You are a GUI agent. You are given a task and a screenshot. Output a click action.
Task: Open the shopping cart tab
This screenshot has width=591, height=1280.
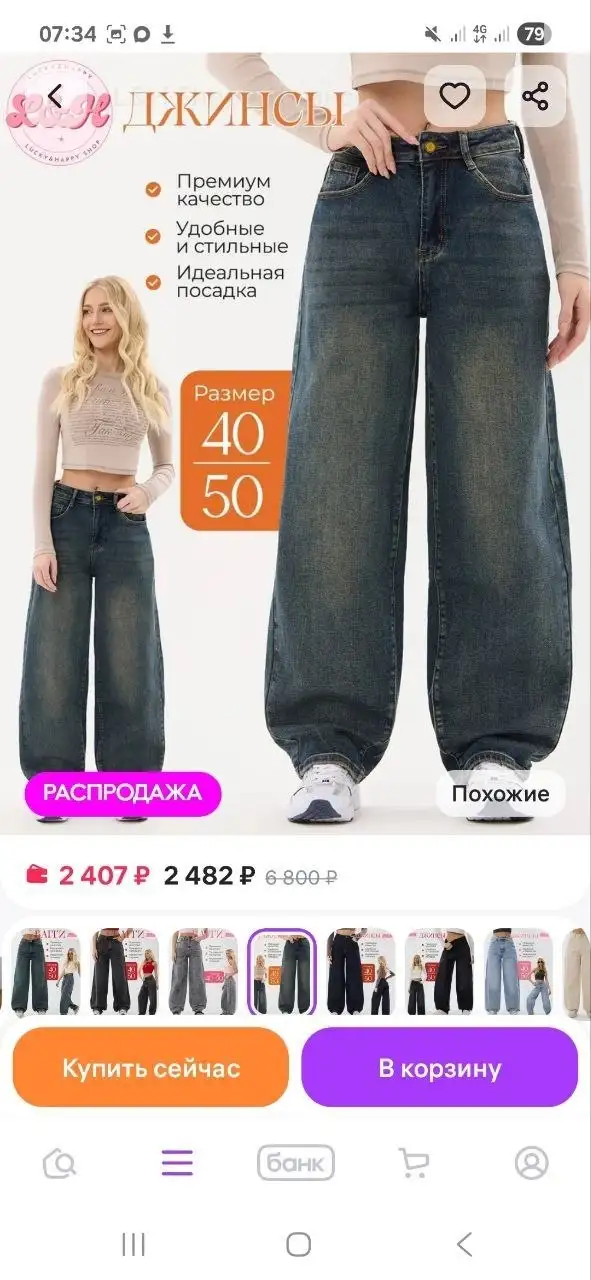point(413,1163)
